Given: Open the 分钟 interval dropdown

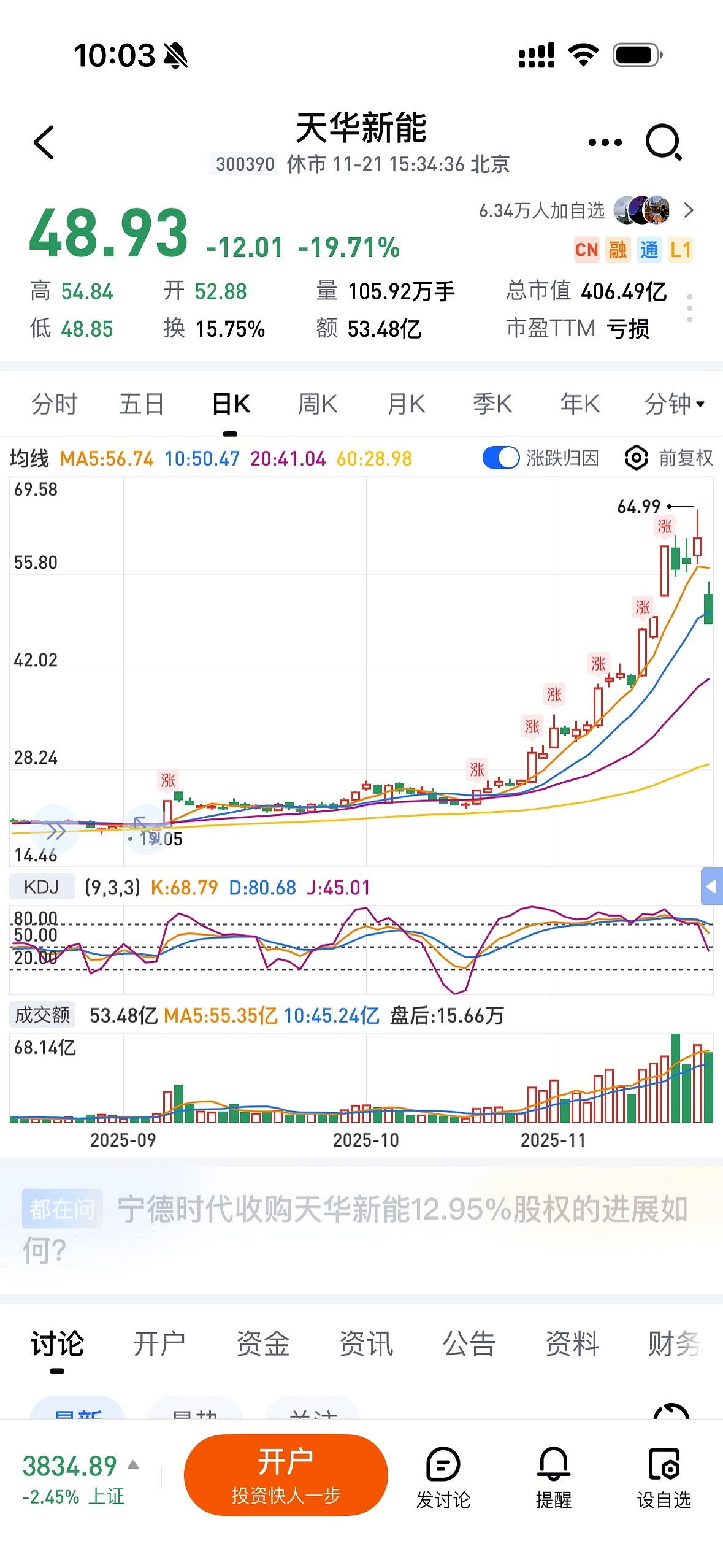Looking at the screenshot, I should point(673,404).
